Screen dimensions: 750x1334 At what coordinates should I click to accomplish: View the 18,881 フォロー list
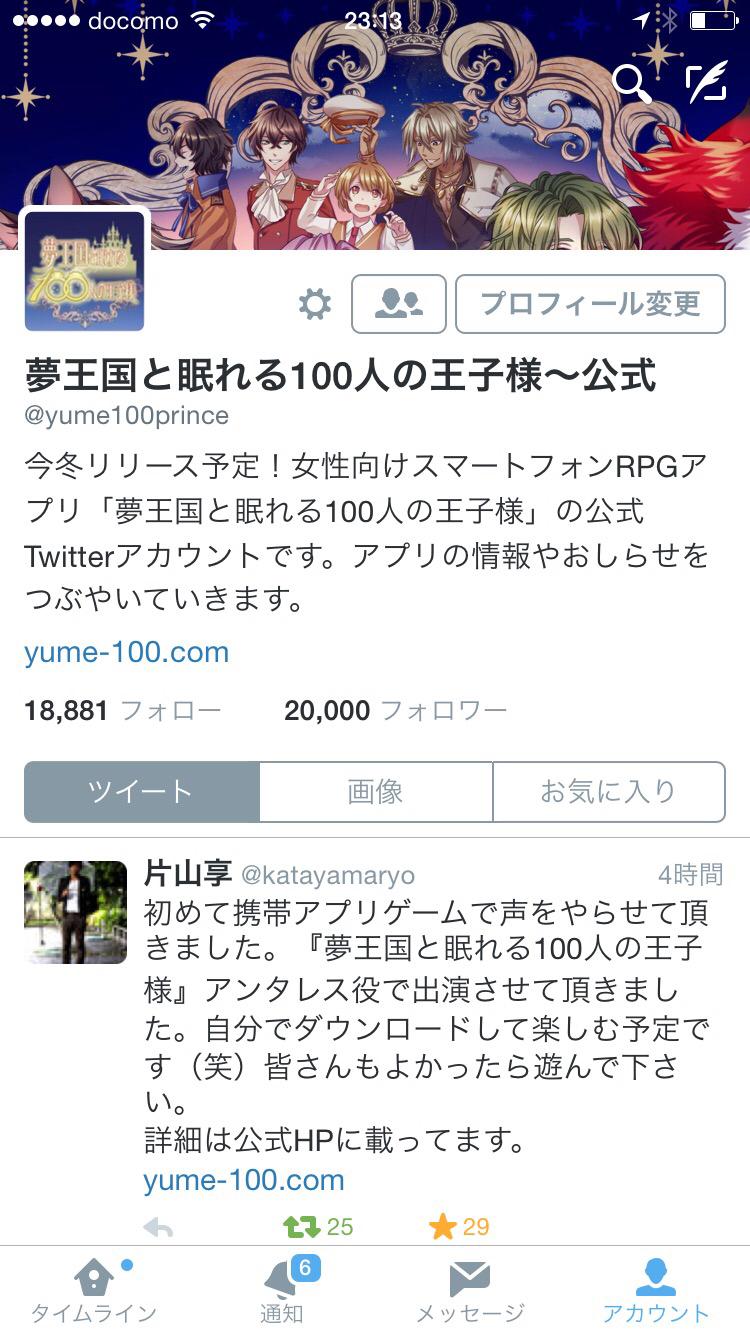click(x=122, y=711)
